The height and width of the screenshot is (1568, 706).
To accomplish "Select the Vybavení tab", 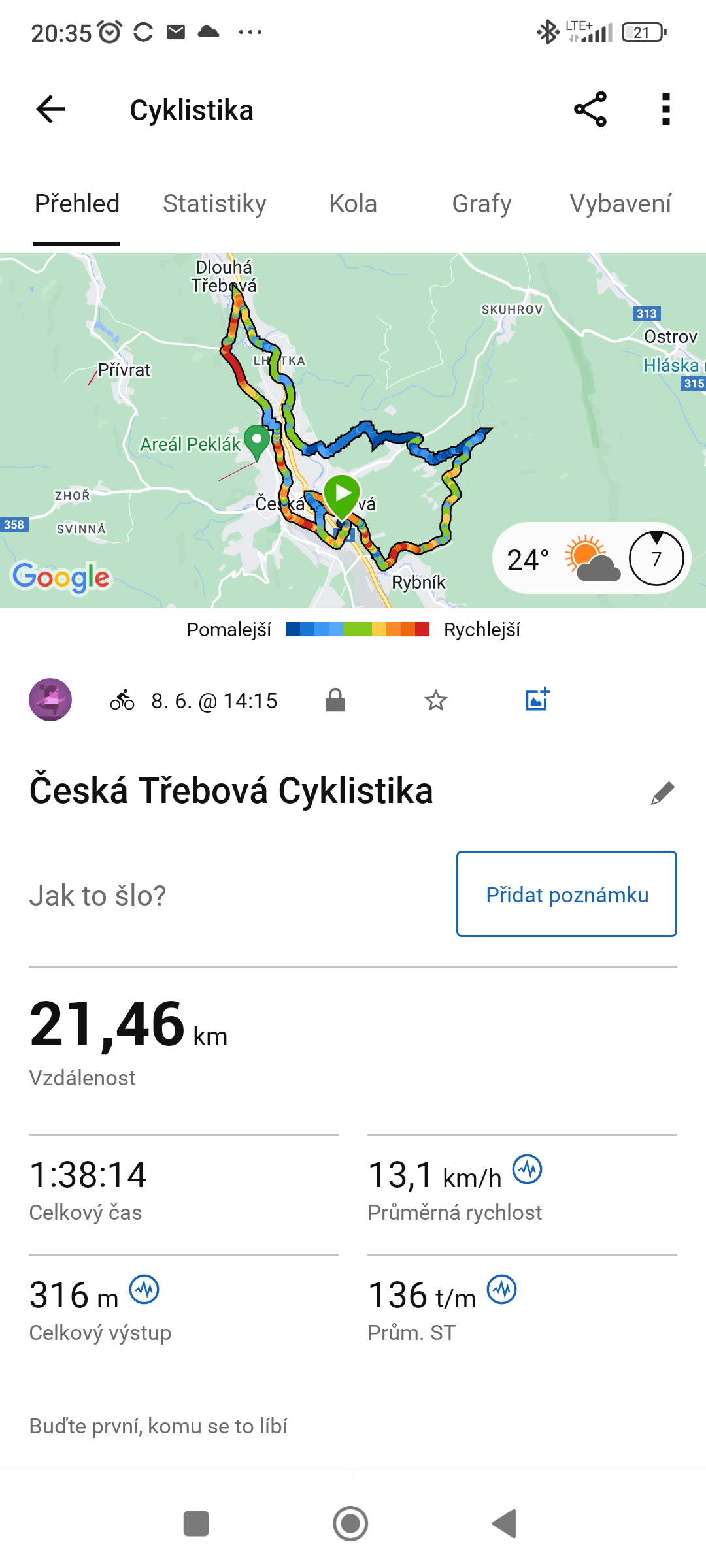I will tap(620, 204).
